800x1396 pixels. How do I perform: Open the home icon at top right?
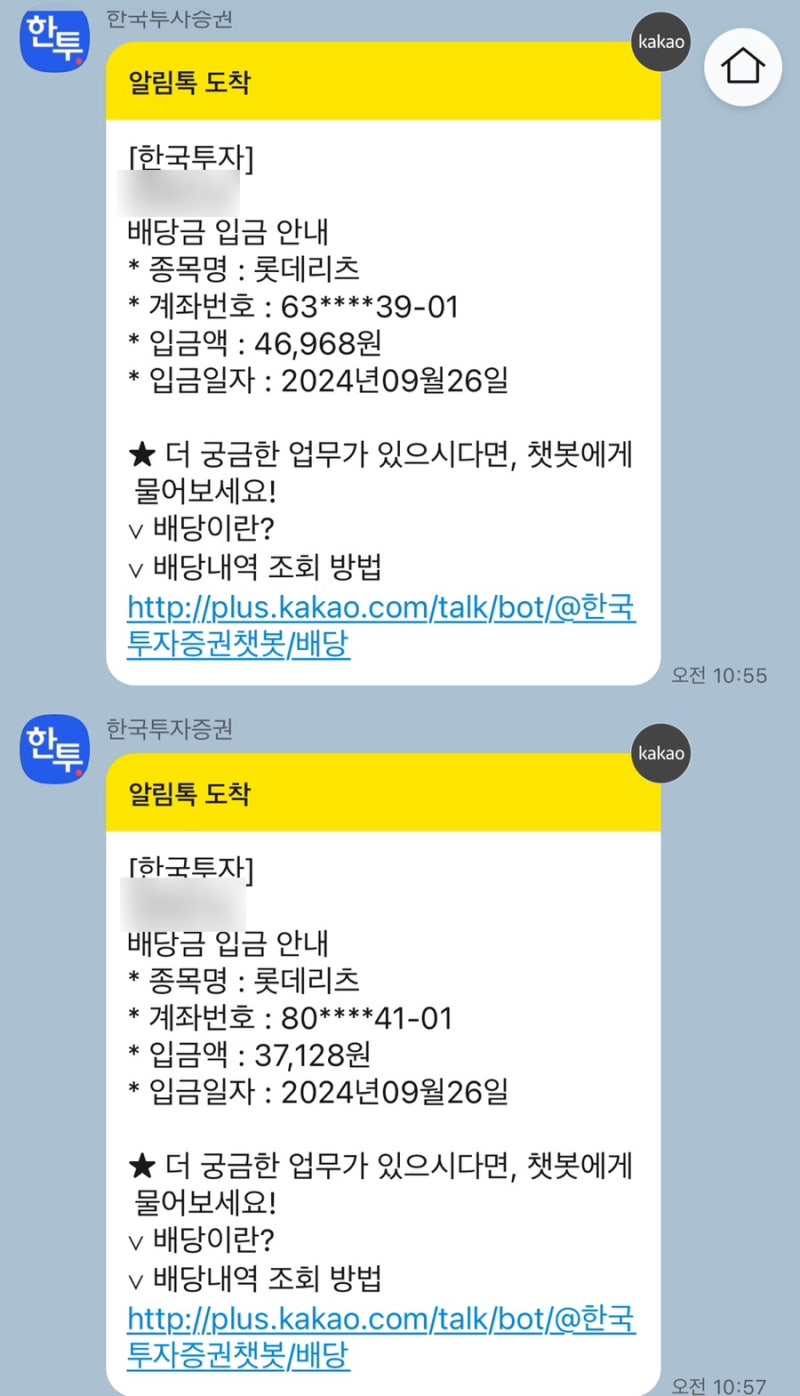pyautogui.click(x=743, y=66)
